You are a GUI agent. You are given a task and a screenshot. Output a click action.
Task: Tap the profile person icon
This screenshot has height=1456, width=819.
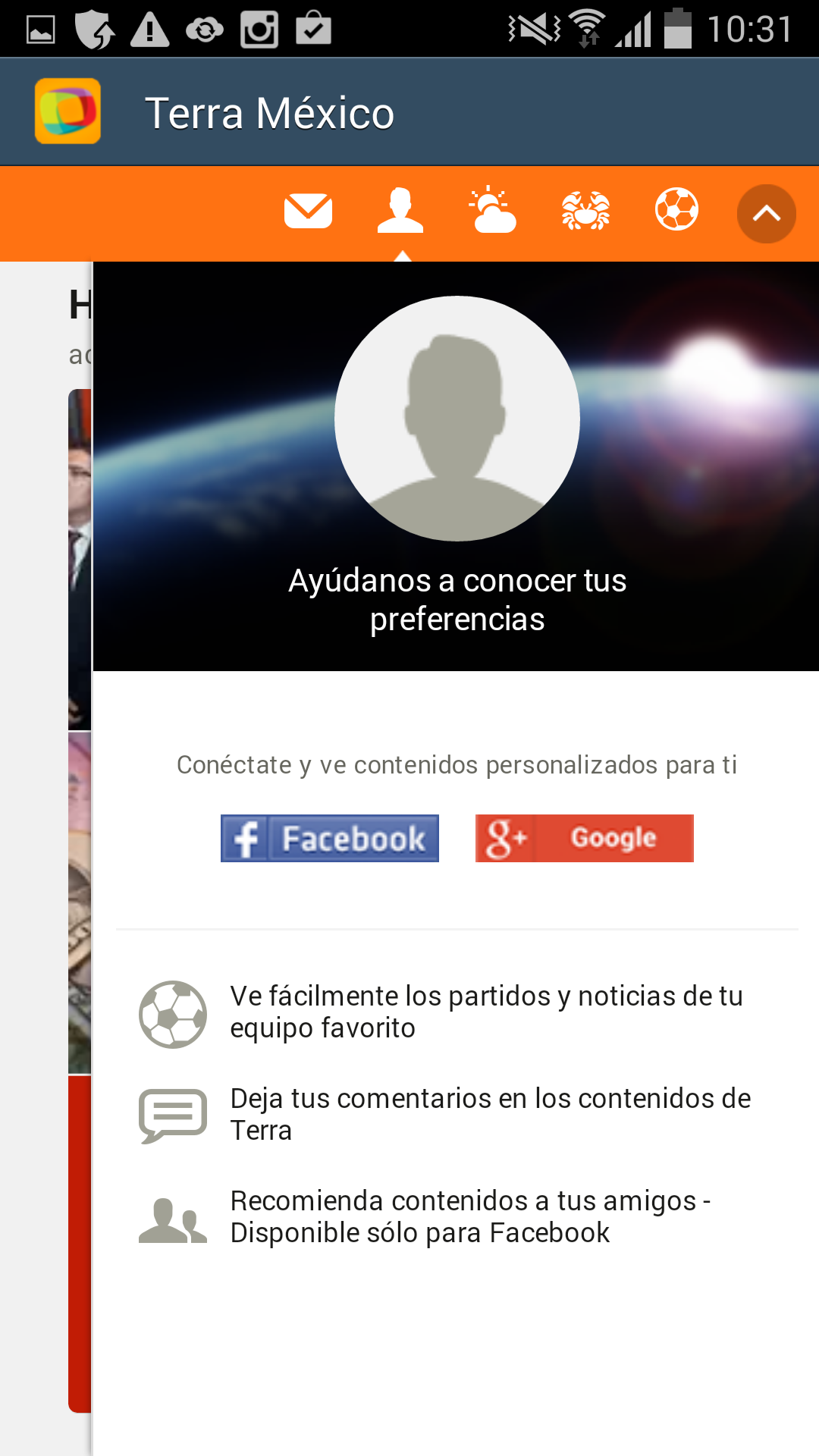point(400,211)
